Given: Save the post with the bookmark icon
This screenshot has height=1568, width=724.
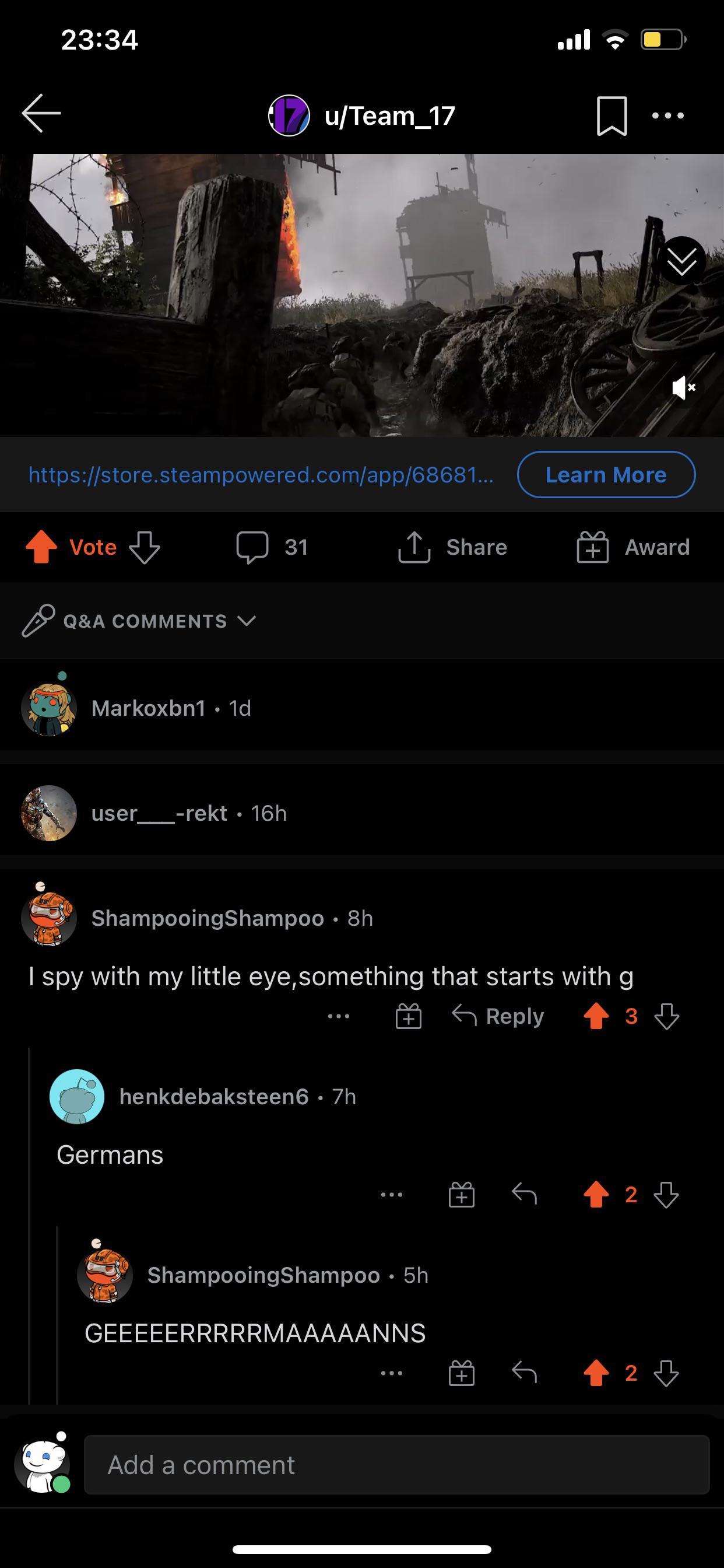Looking at the screenshot, I should (611, 115).
